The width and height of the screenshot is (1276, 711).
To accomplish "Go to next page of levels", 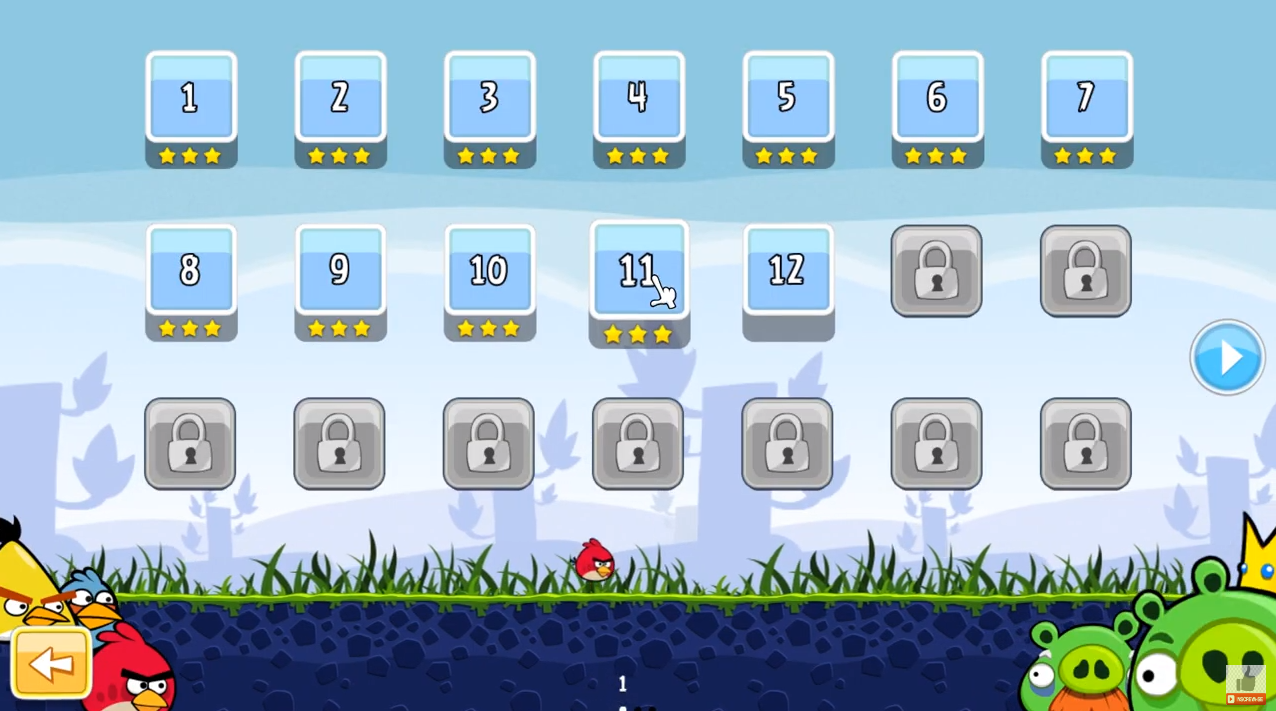I will point(1227,357).
